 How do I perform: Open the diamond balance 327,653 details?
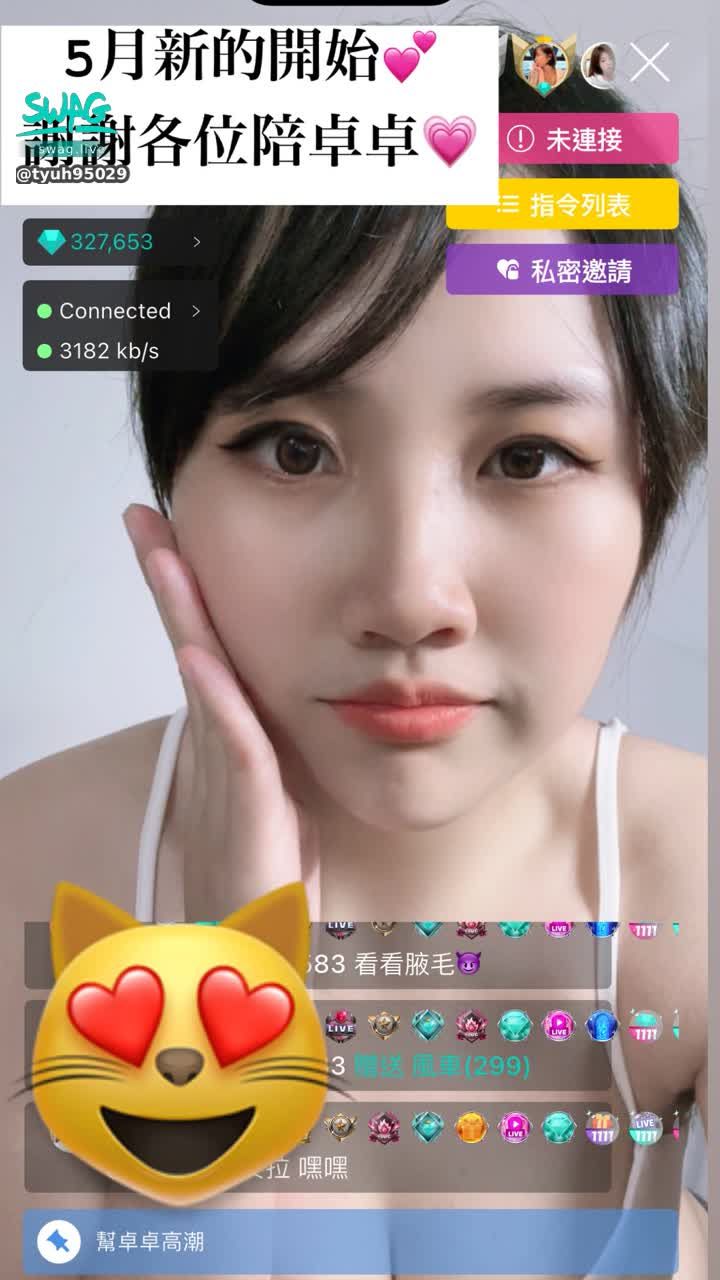[x=120, y=242]
